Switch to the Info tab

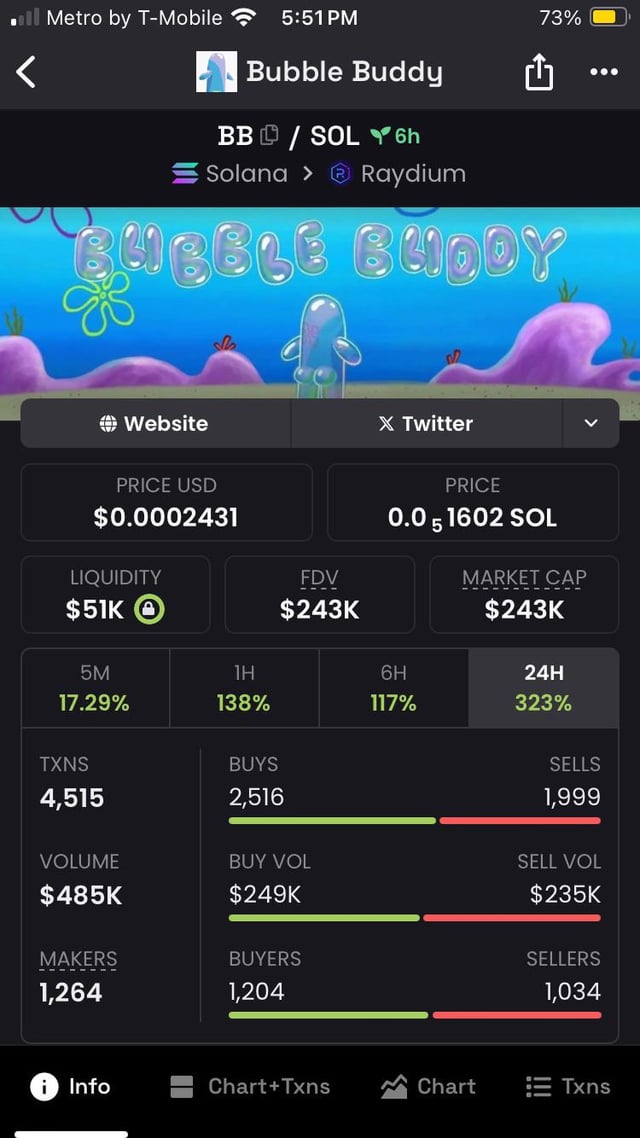click(x=71, y=1087)
